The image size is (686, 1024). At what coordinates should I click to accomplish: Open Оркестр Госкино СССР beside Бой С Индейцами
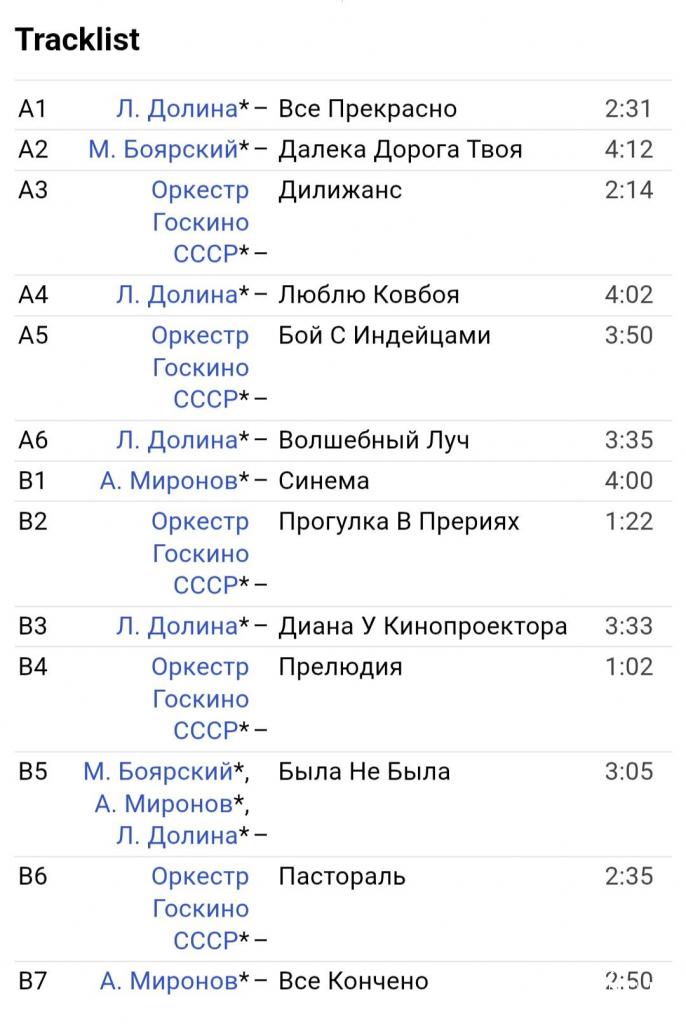click(x=200, y=367)
